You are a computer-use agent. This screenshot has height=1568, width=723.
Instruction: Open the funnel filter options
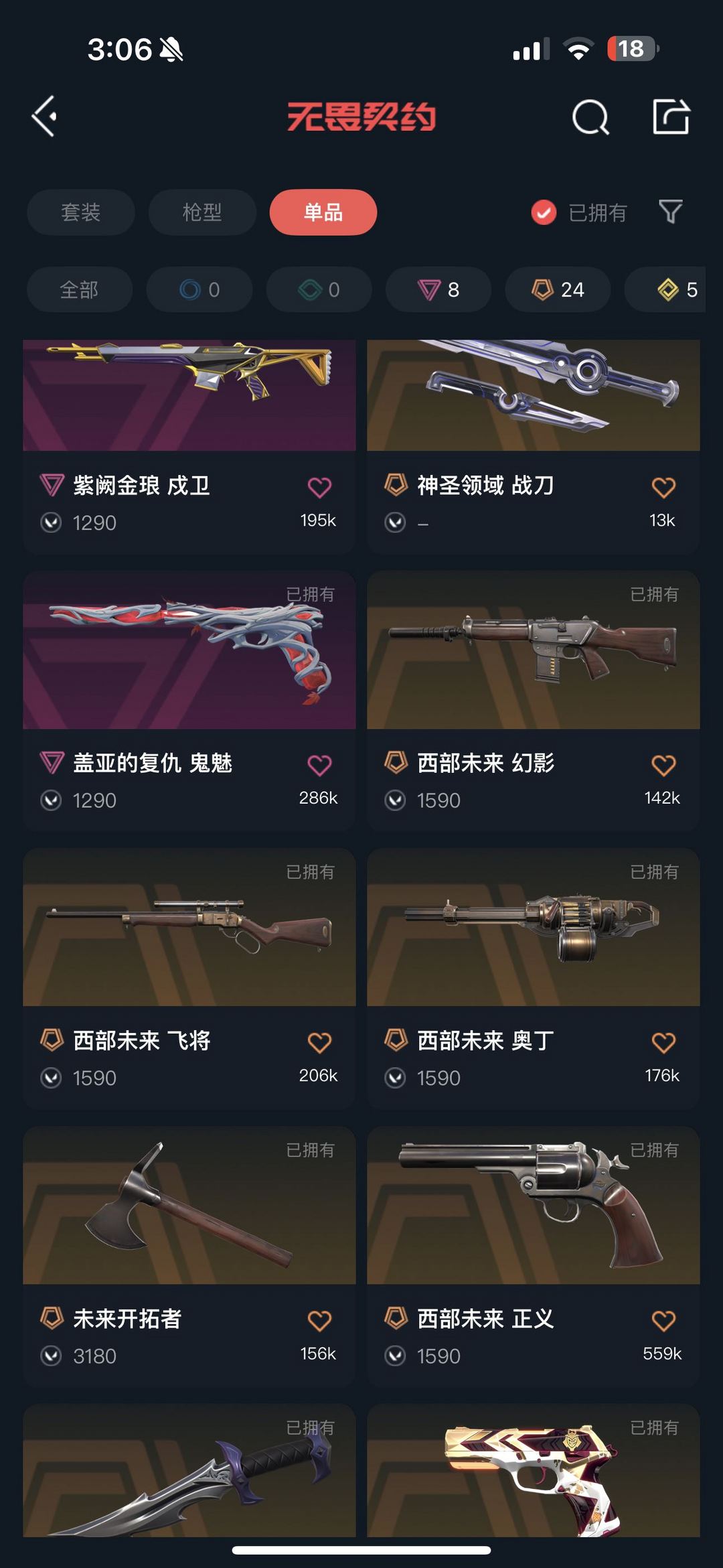click(x=670, y=212)
